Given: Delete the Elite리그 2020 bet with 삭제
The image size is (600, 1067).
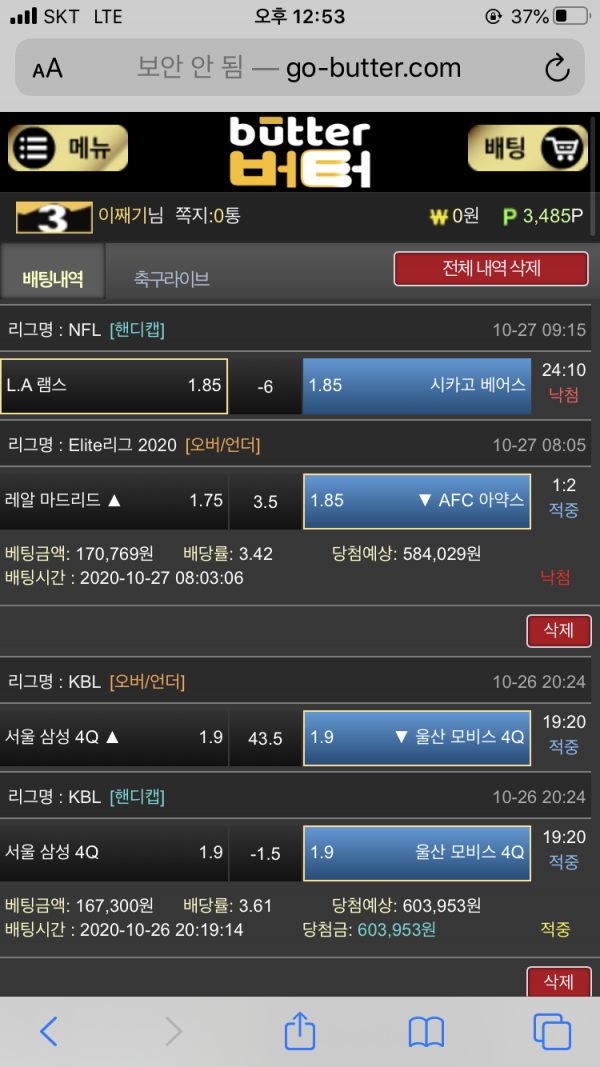Looking at the screenshot, I should tap(558, 631).
